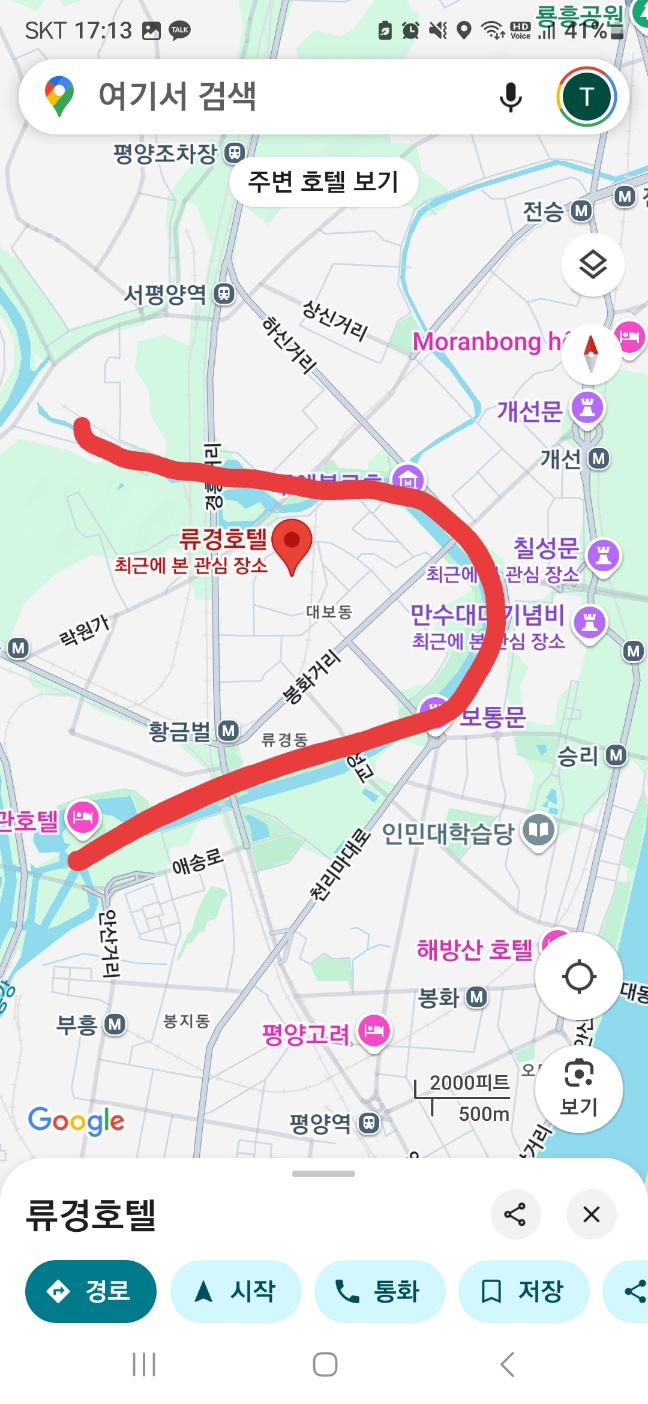Image resolution: width=648 pixels, height=1404 pixels.
Task: Call the hotel via 통화 button
Action: 379,1291
